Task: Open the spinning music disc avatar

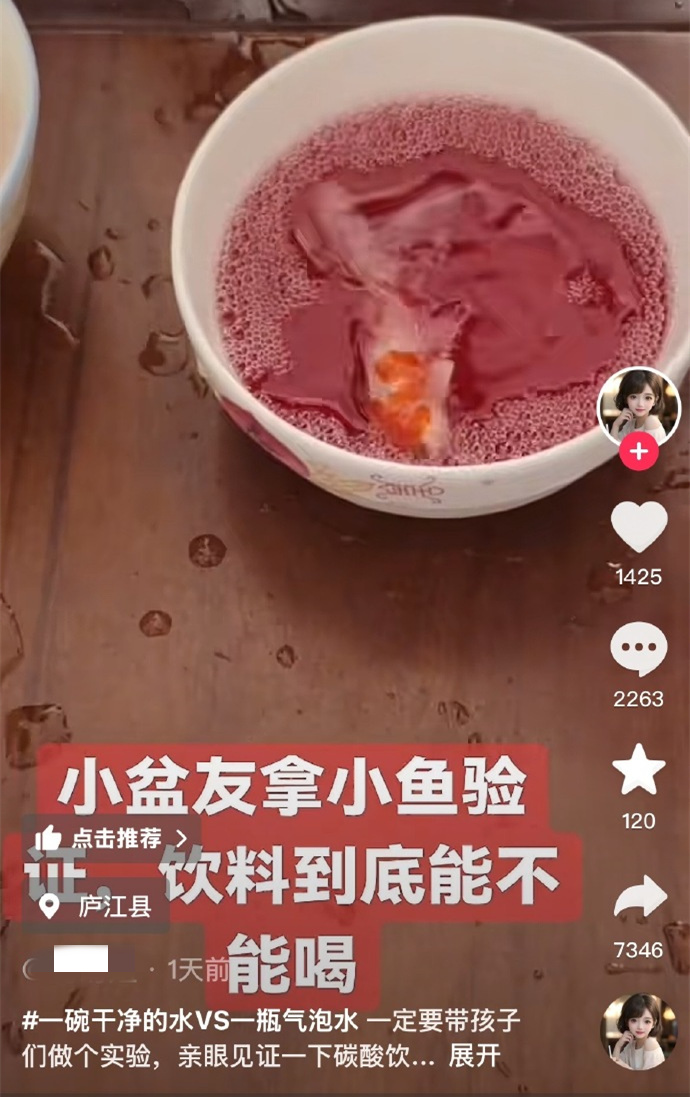Action: (638, 1031)
